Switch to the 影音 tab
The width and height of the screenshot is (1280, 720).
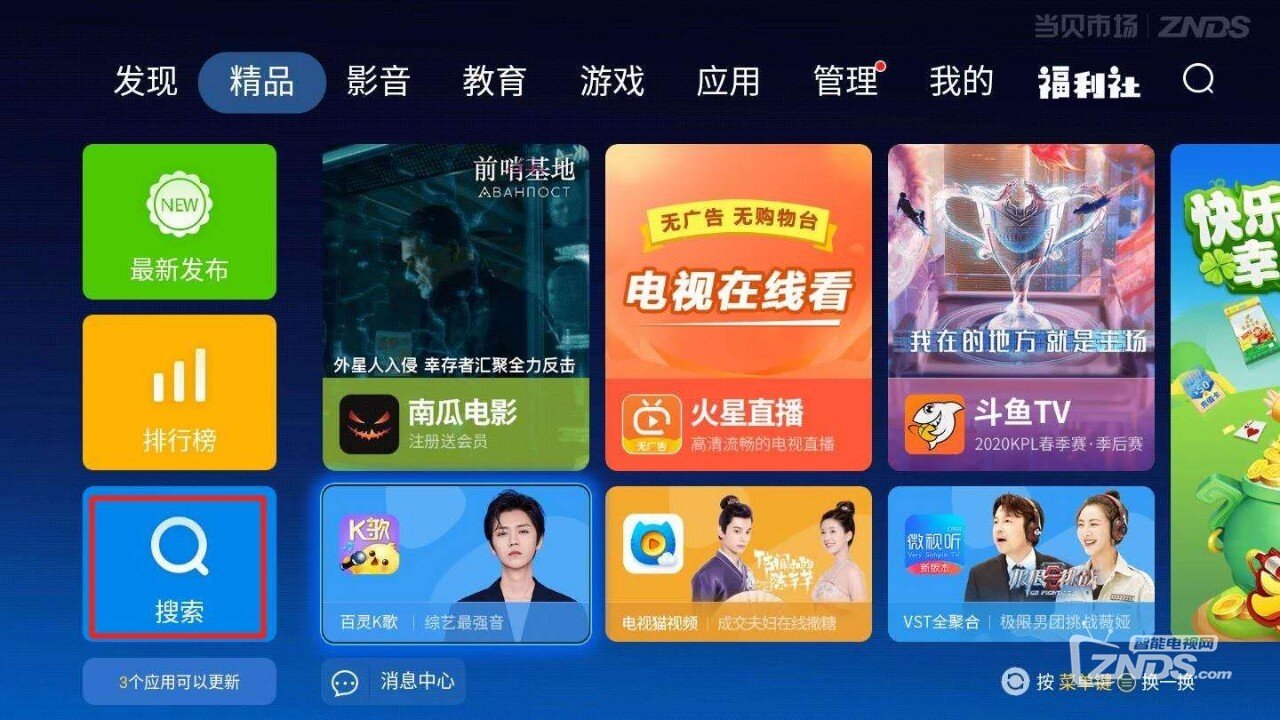[378, 82]
